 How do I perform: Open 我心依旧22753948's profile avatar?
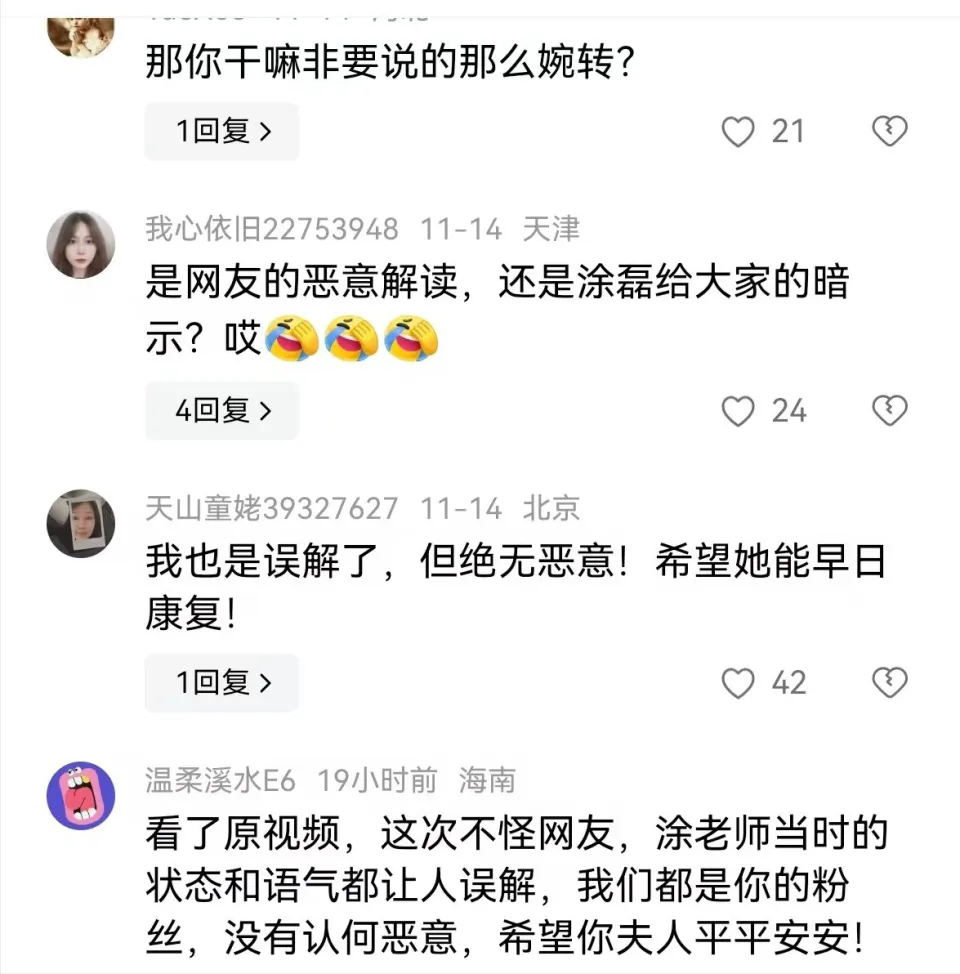click(x=81, y=244)
